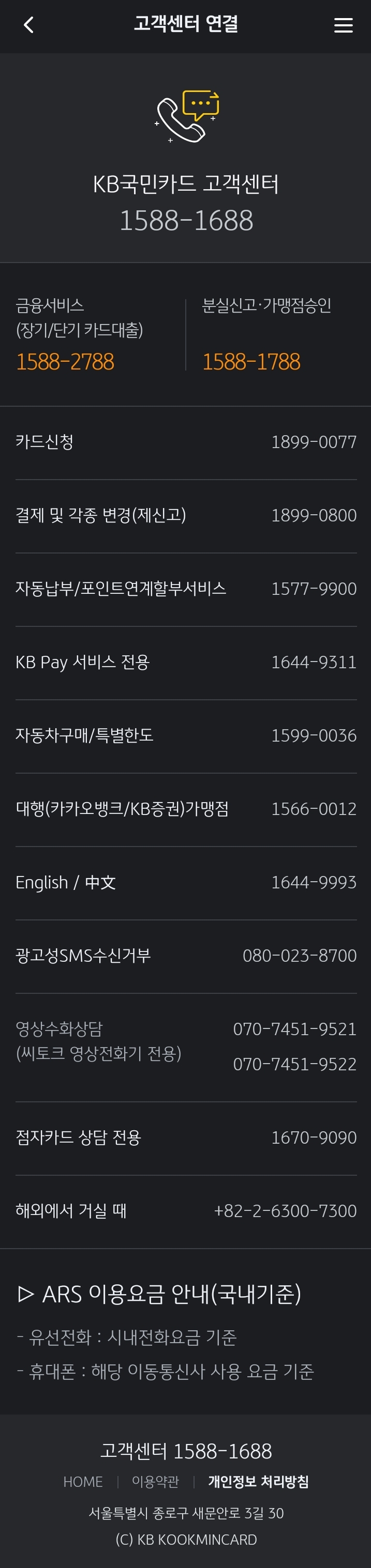This screenshot has width=371, height=1568.
Task: Go back using the top-left arrow
Action: 28,25
